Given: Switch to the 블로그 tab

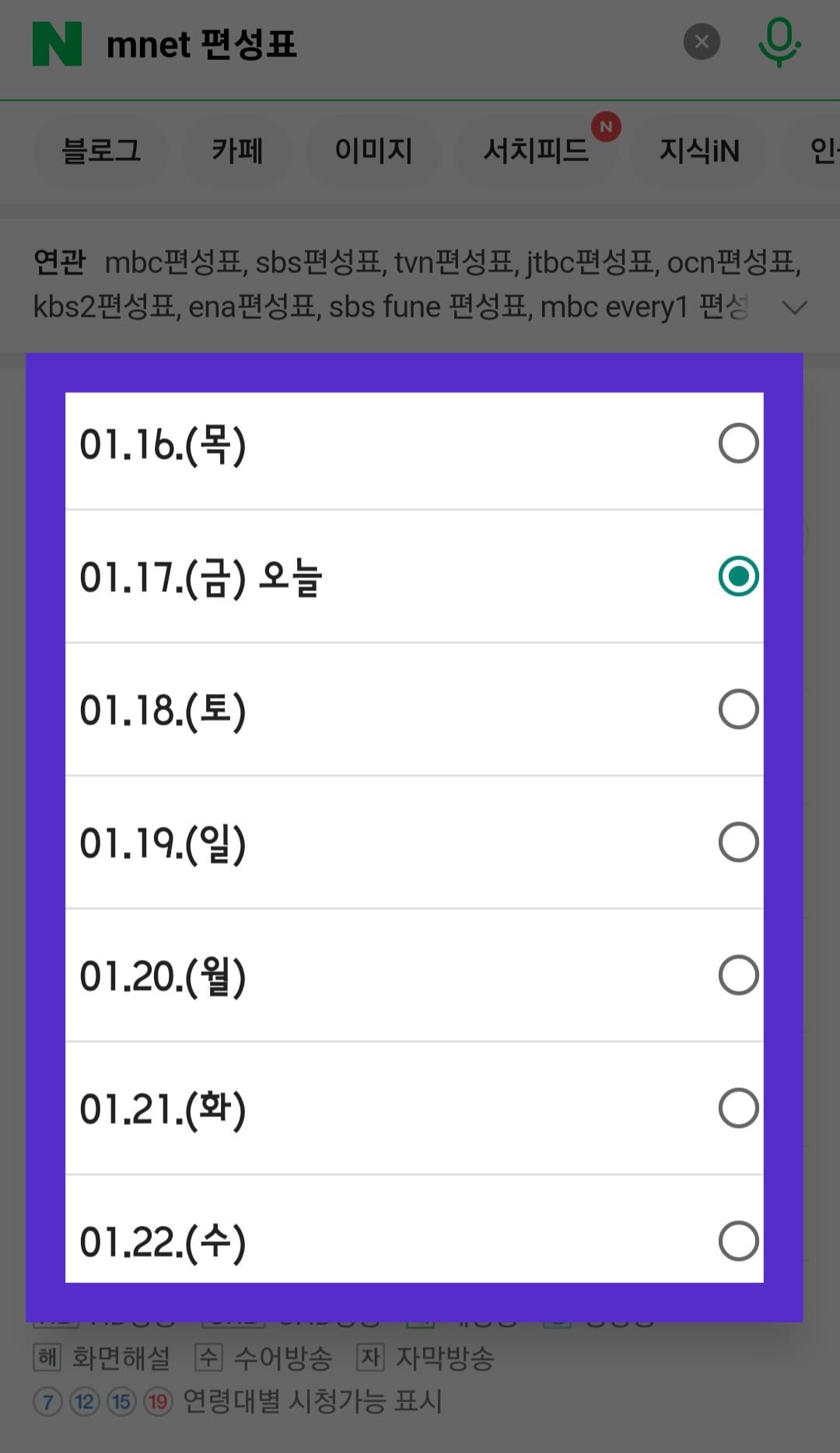Looking at the screenshot, I should 102,151.
